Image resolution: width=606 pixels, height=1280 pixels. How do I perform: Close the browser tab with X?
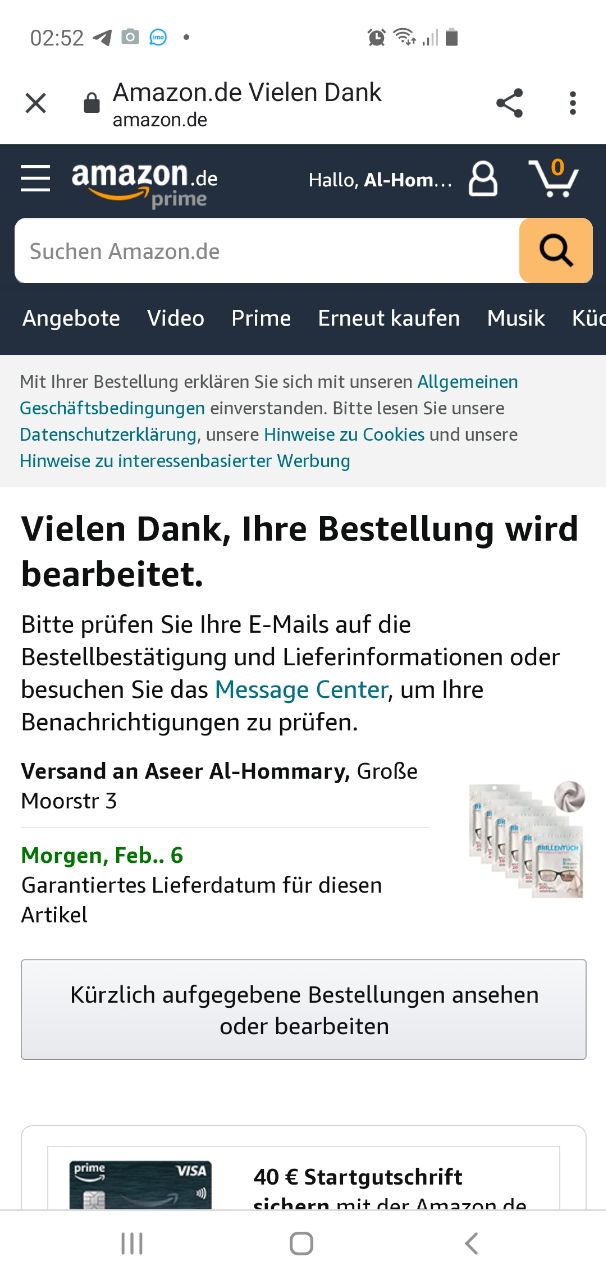coord(36,103)
